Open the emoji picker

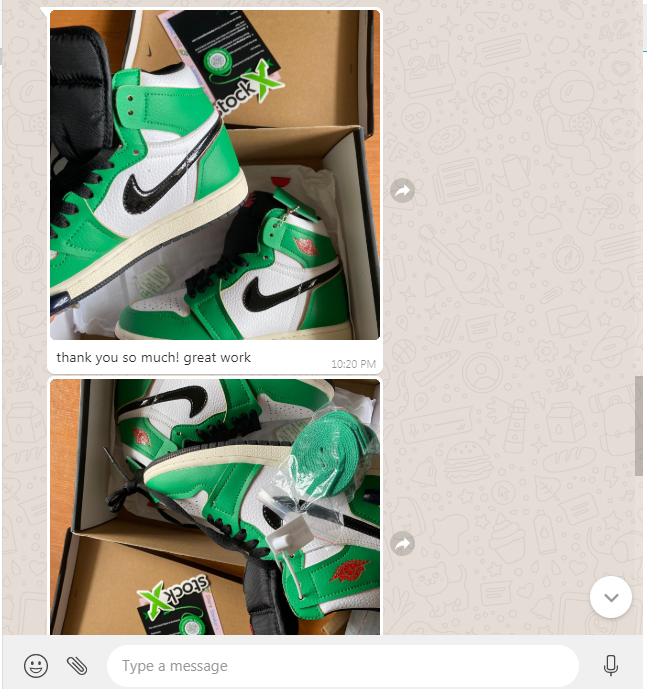tap(36, 666)
